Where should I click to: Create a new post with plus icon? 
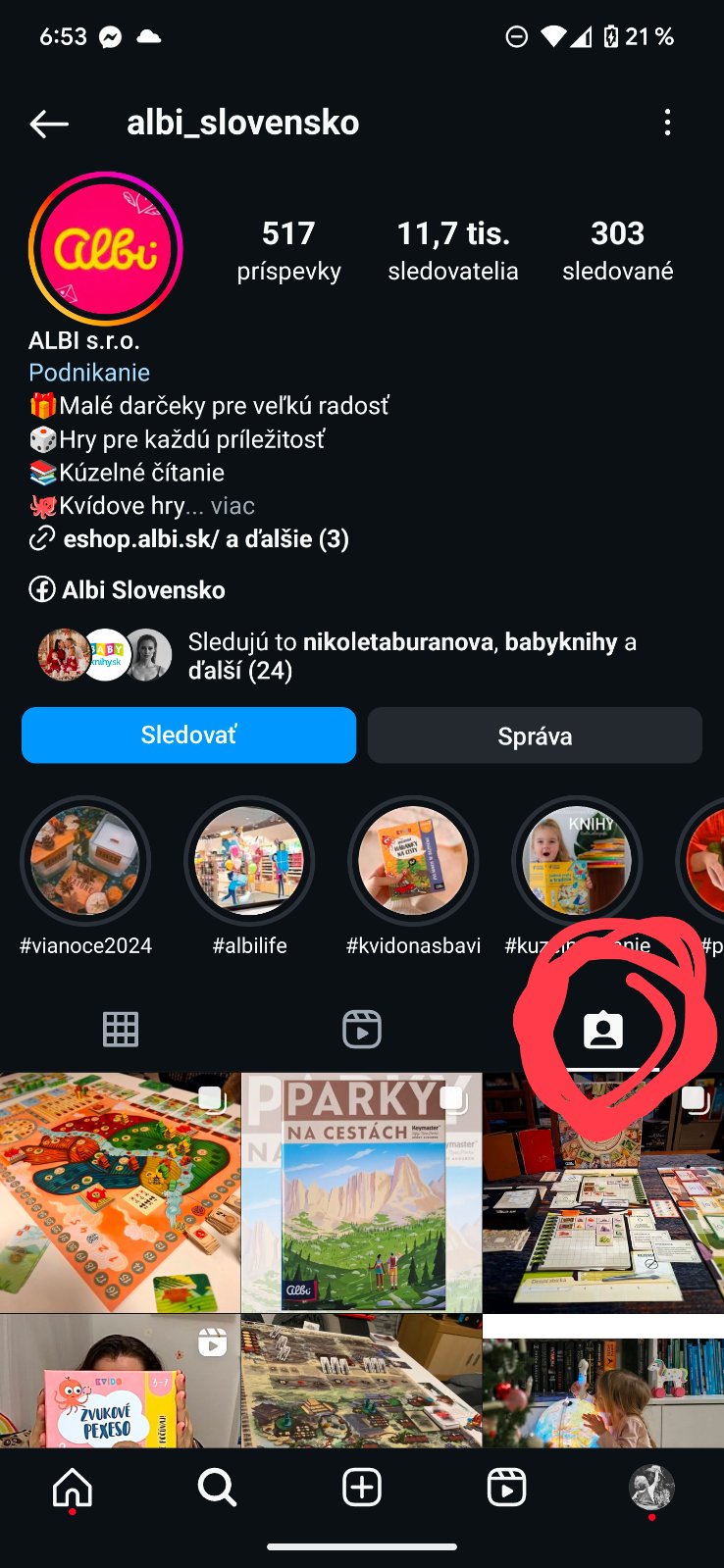point(361,1488)
